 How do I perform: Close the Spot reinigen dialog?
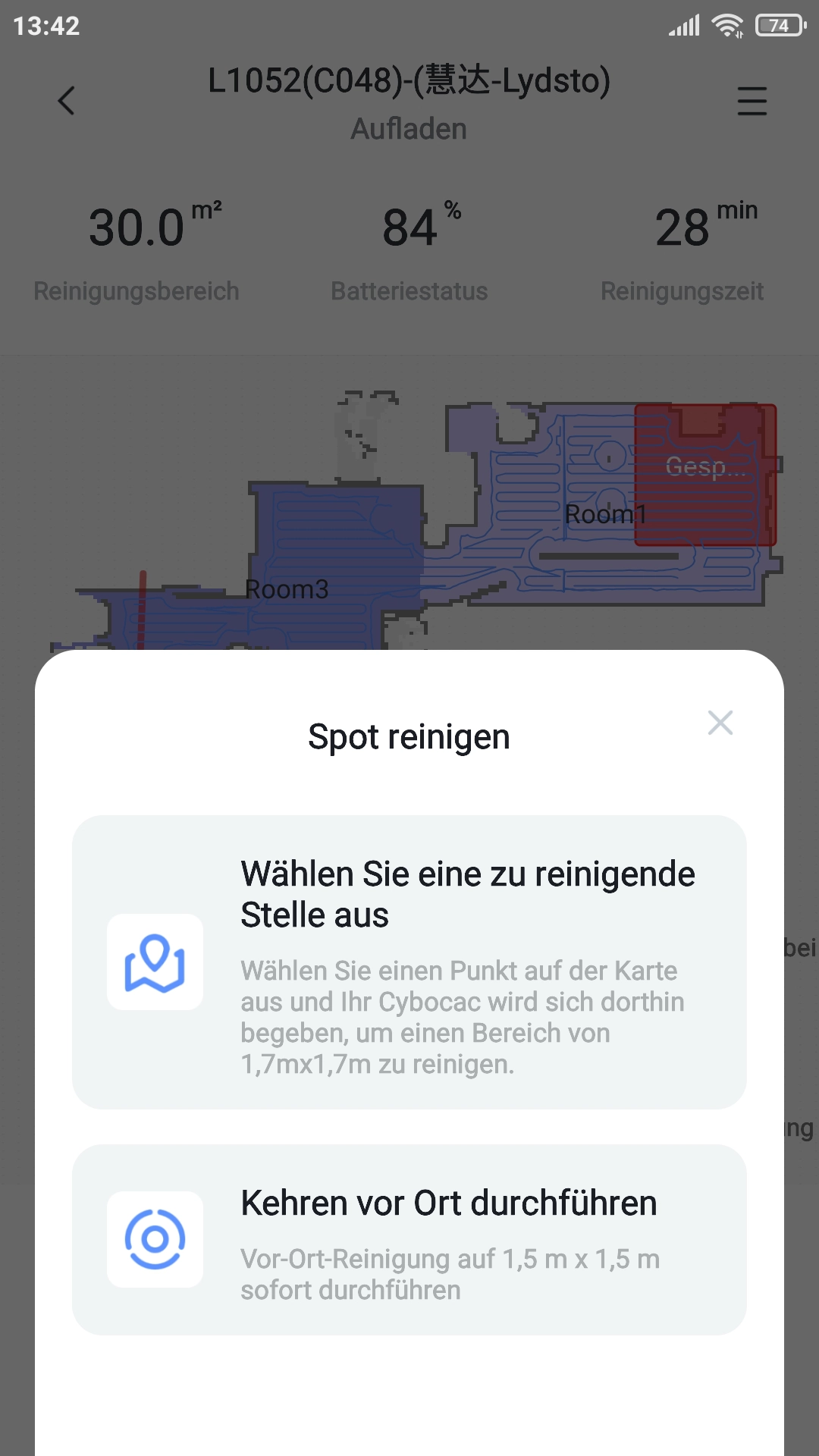(x=720, y=723)
